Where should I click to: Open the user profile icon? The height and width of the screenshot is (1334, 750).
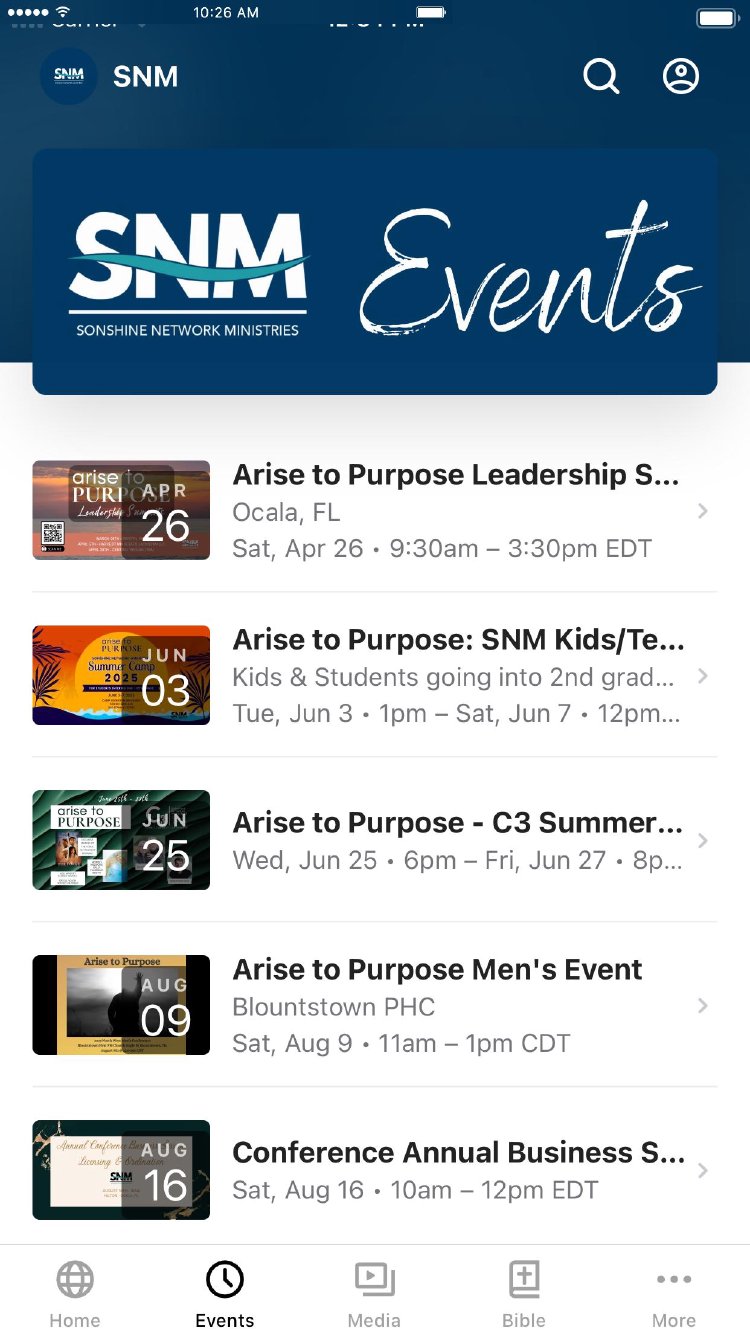681,76
